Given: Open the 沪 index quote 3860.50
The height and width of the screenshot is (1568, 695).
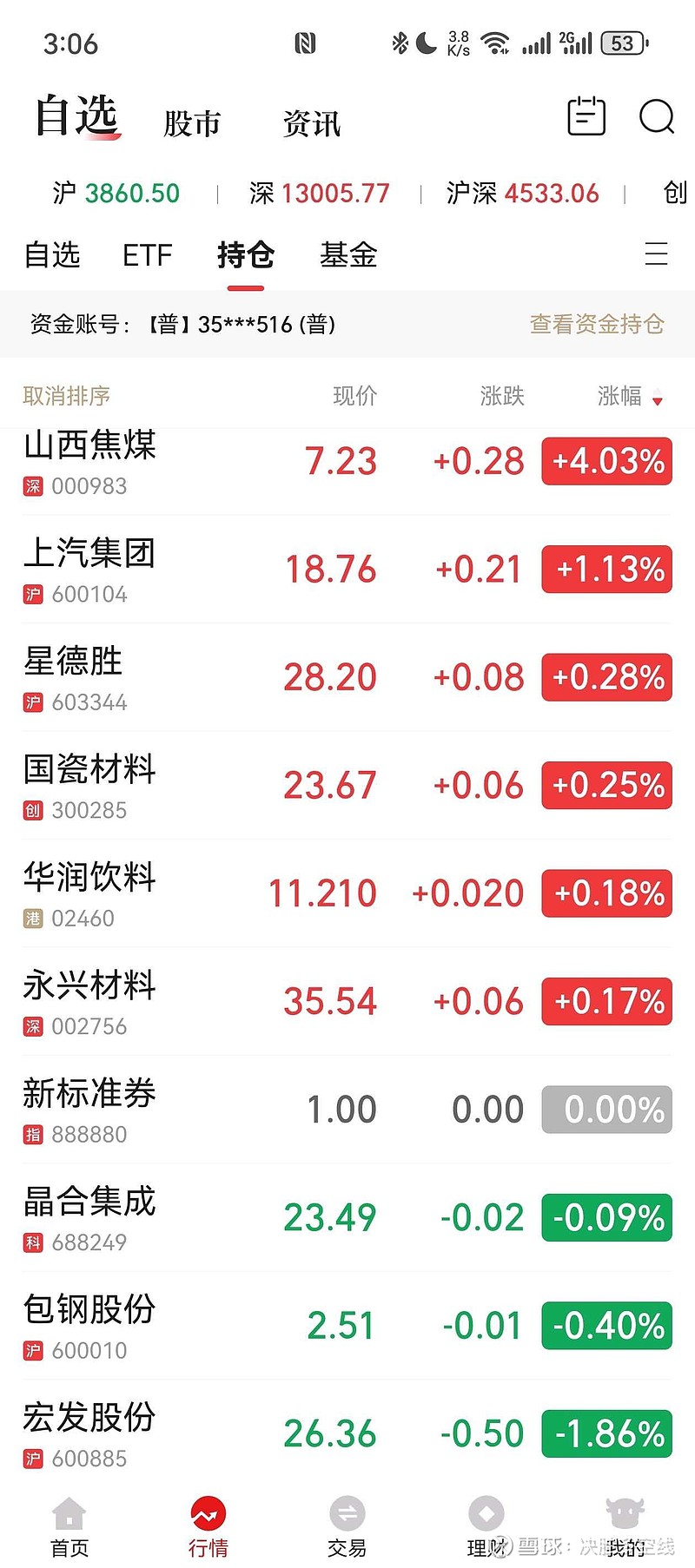Looking at the screenshot, I should (116, 193).
